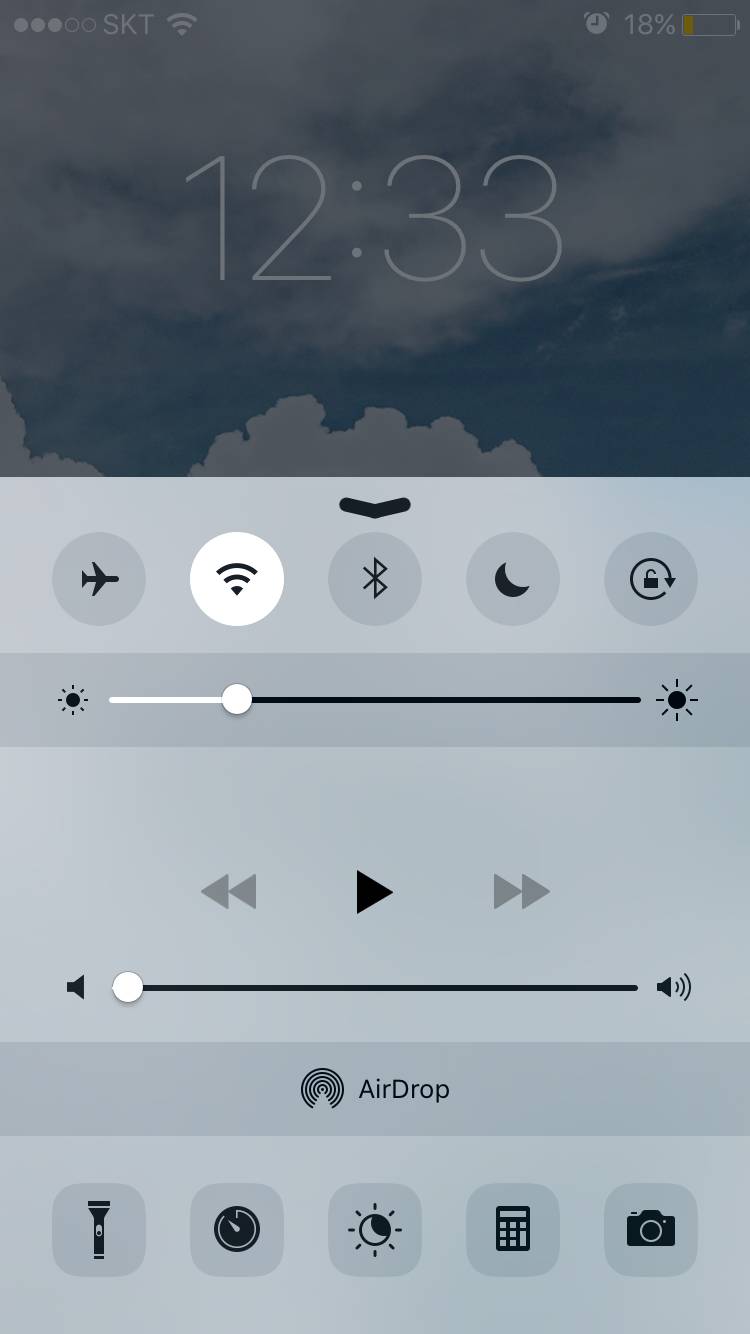Launch the Calculator
The image size is (750, 1334).
(513, 1229)
